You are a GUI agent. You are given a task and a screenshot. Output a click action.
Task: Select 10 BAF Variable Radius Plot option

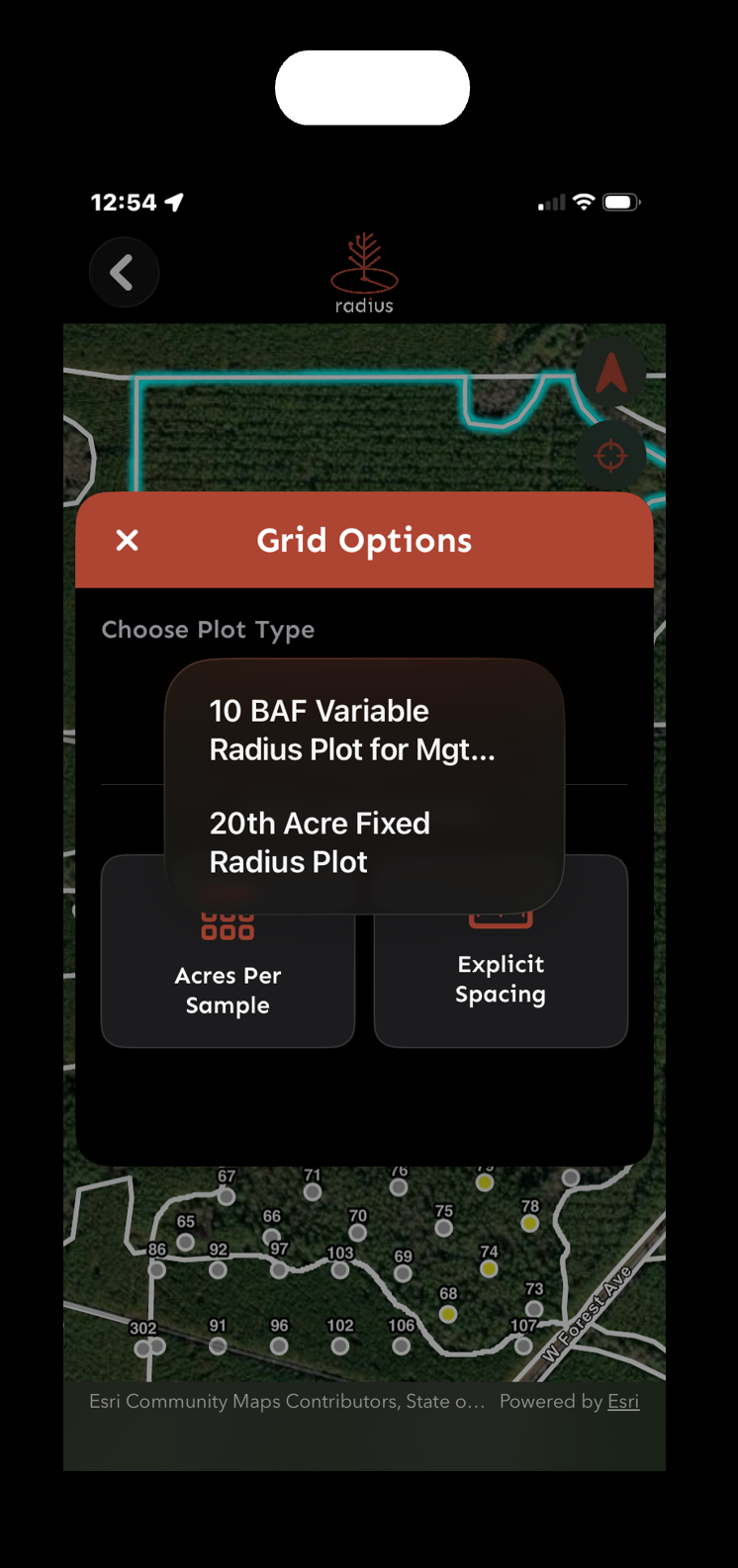363,730
